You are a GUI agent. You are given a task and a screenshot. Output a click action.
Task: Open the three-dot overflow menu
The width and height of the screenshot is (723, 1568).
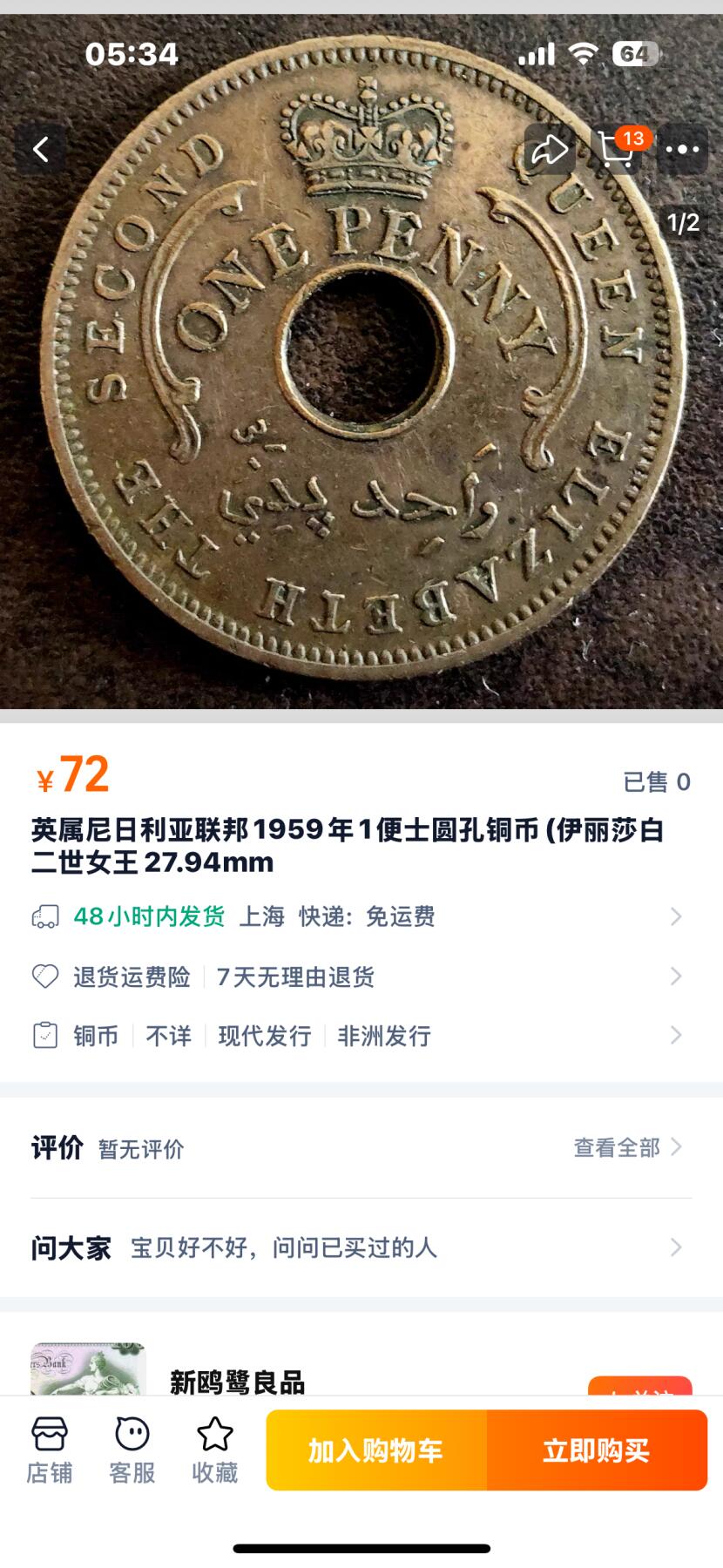[x=682, y=150]
